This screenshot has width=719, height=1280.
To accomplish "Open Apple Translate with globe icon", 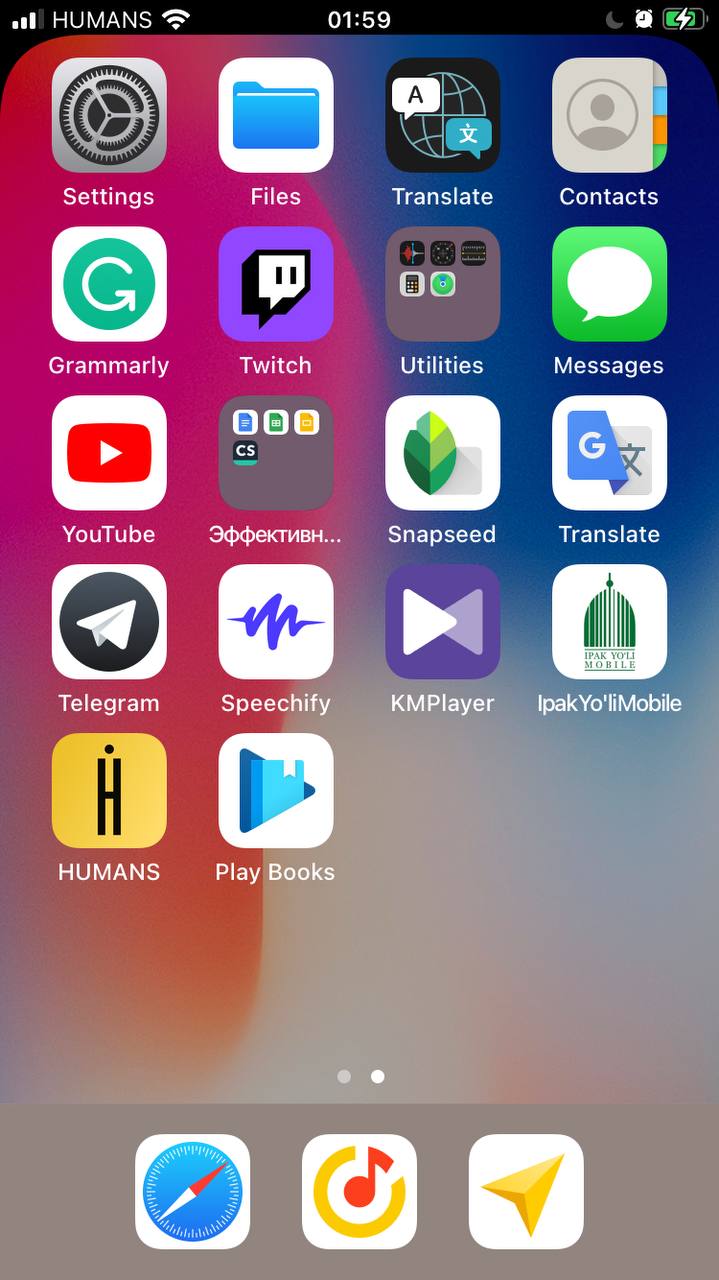I will tap(442, 115).
